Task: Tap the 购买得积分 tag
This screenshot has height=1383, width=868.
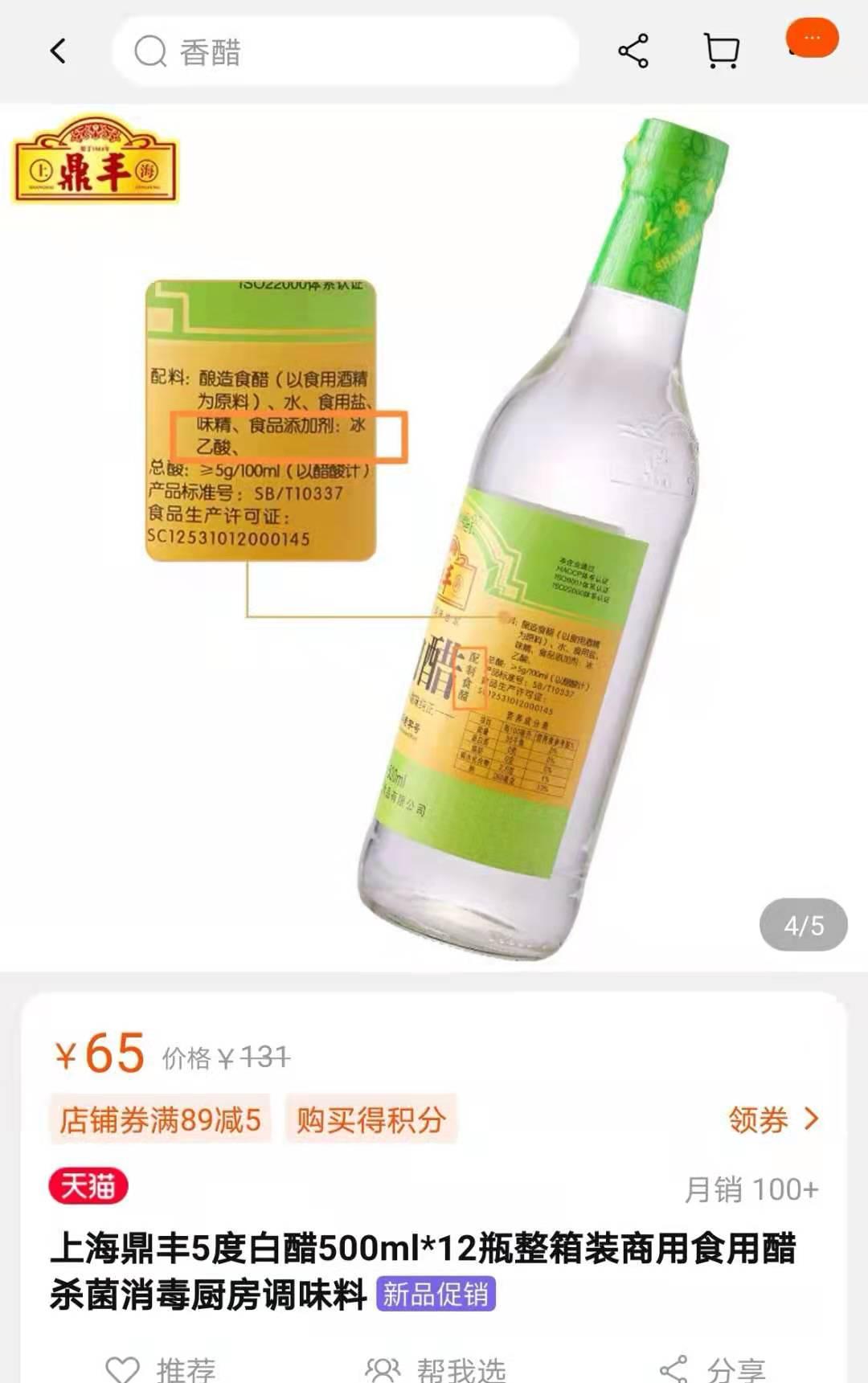Action: coord(371,1119)
